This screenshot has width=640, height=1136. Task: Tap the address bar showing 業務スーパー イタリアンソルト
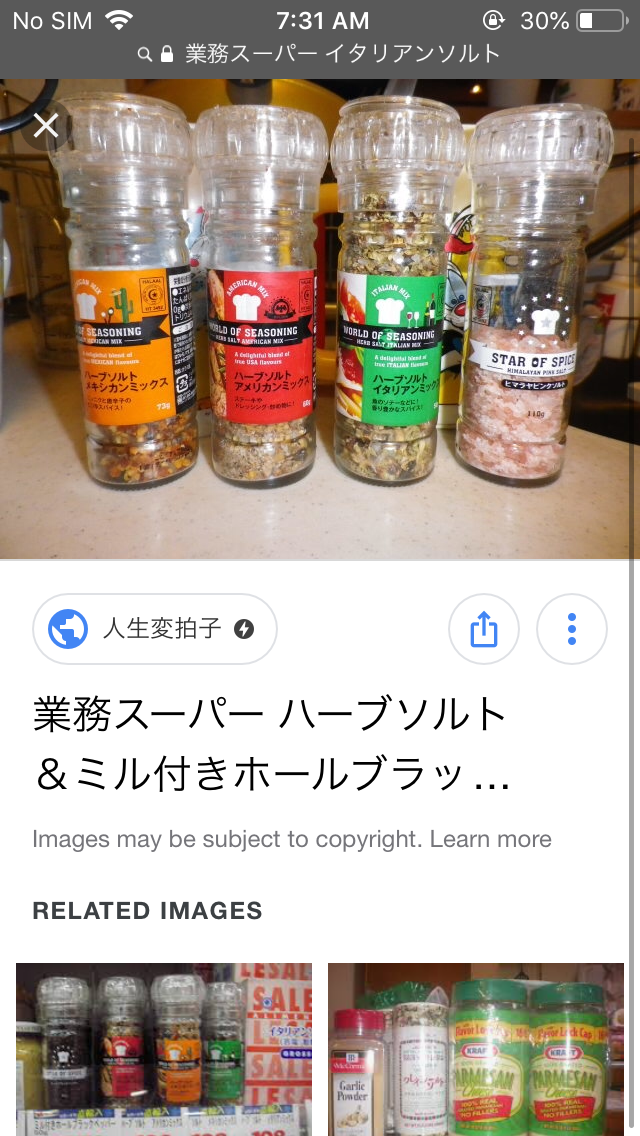(320, 54)
